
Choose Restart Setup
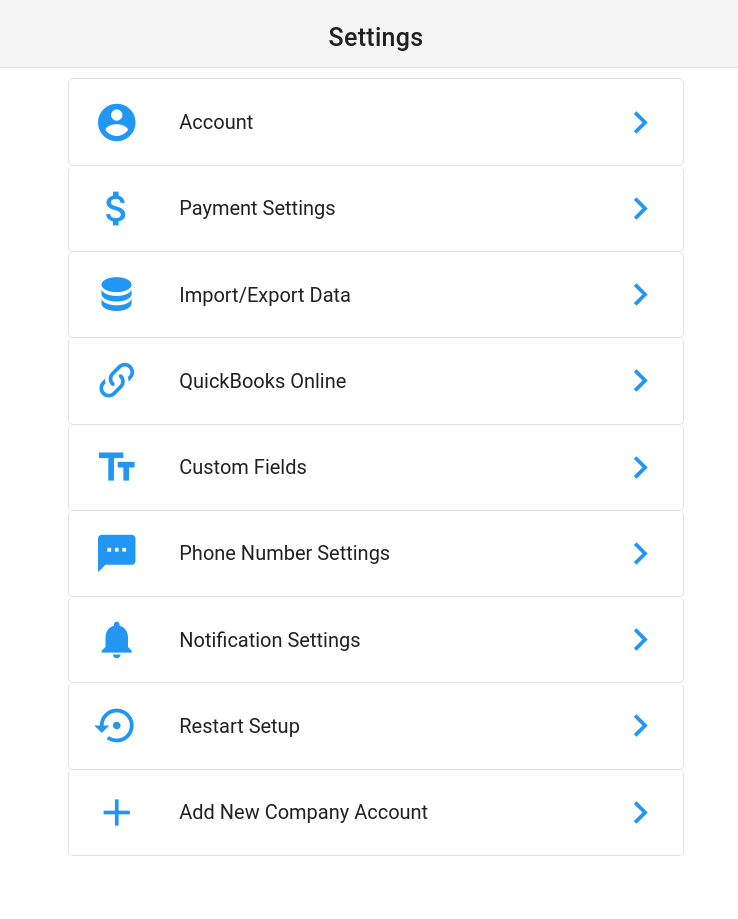tap(375, 726)
